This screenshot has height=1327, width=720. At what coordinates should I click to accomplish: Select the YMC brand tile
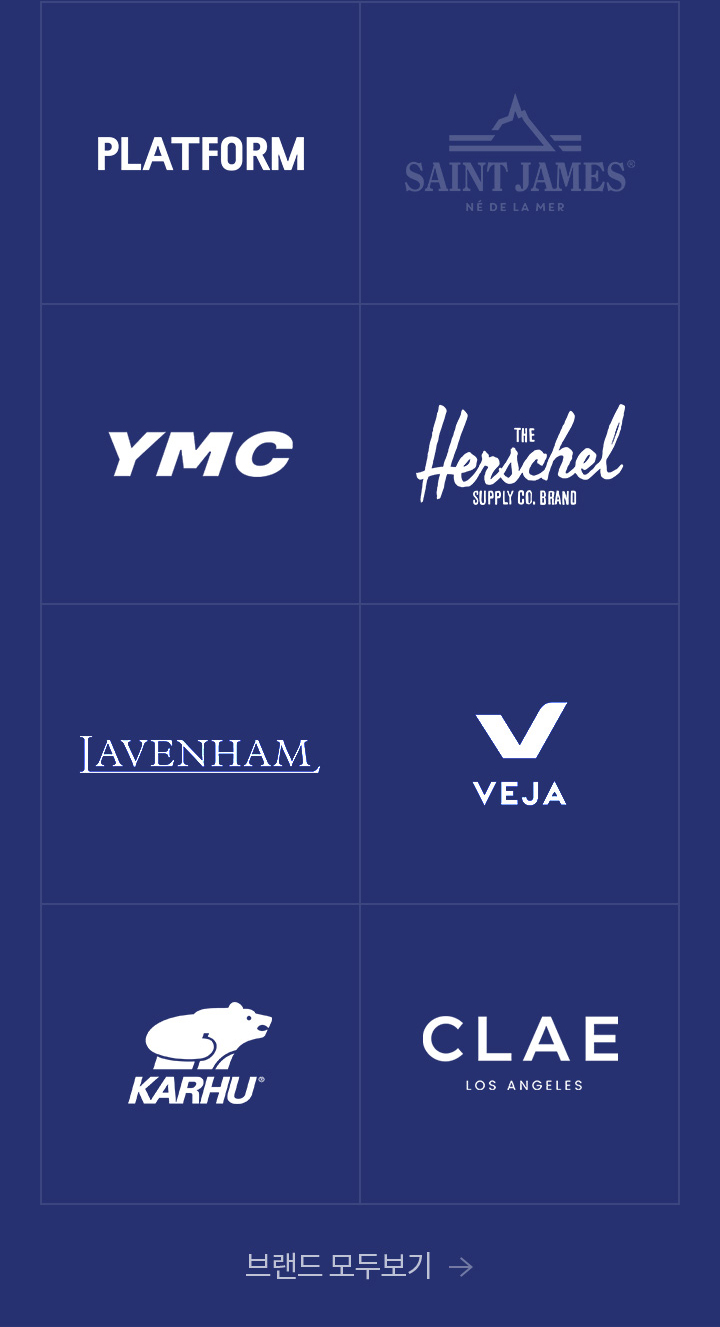pyautogui.click(x=200, y=454)
